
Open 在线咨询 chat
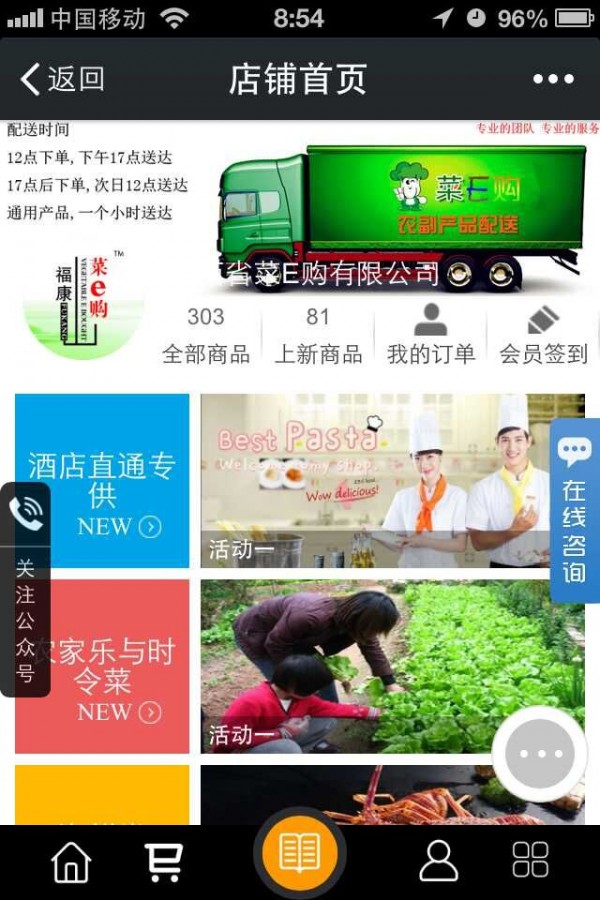tap(575, 510)
